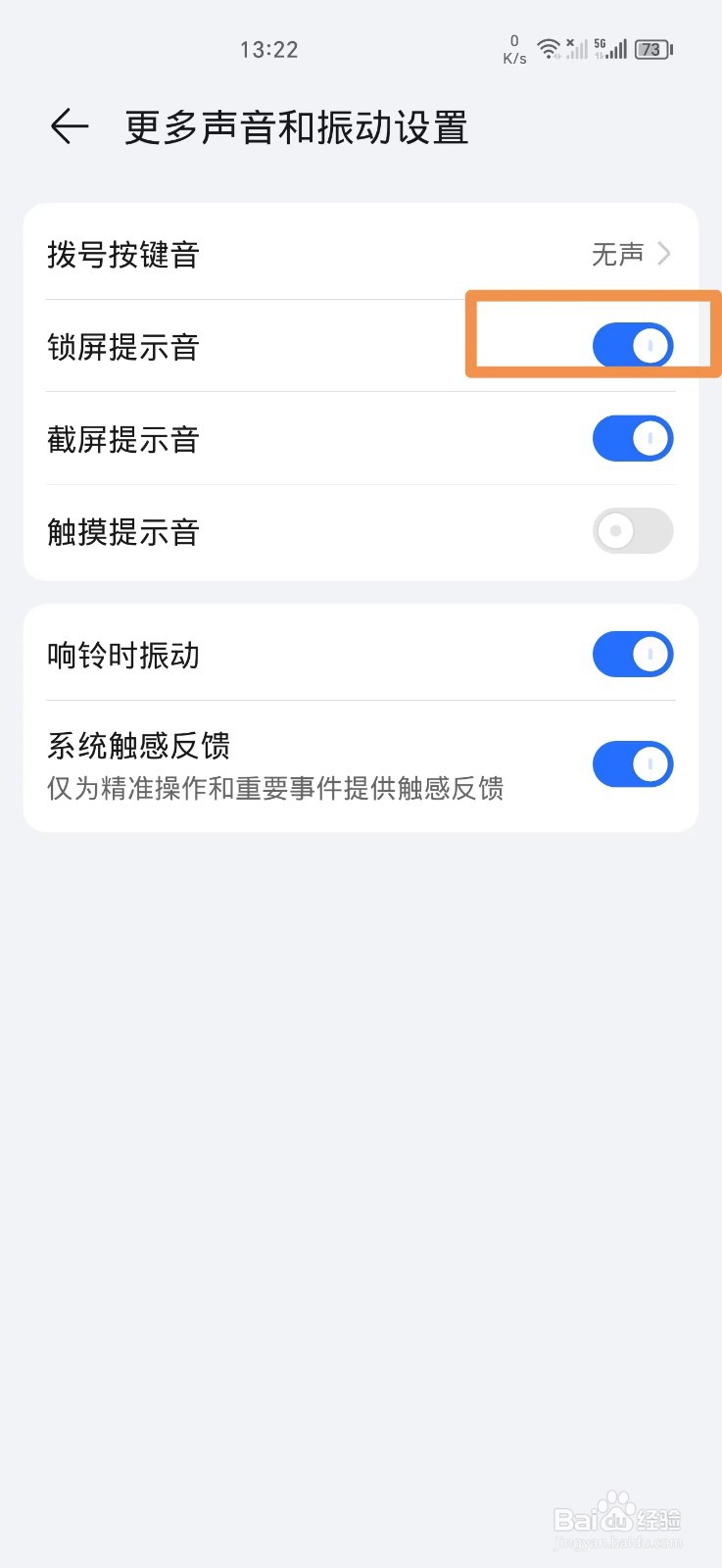Click the 更多声音和振动设置 title
The image size is (722, 1568).
(x=294, y=127)
